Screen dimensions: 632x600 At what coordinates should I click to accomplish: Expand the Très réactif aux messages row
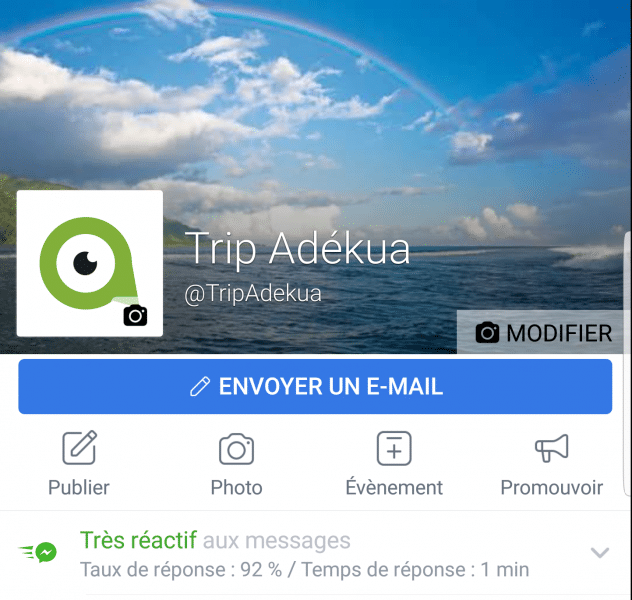(600, 552)
